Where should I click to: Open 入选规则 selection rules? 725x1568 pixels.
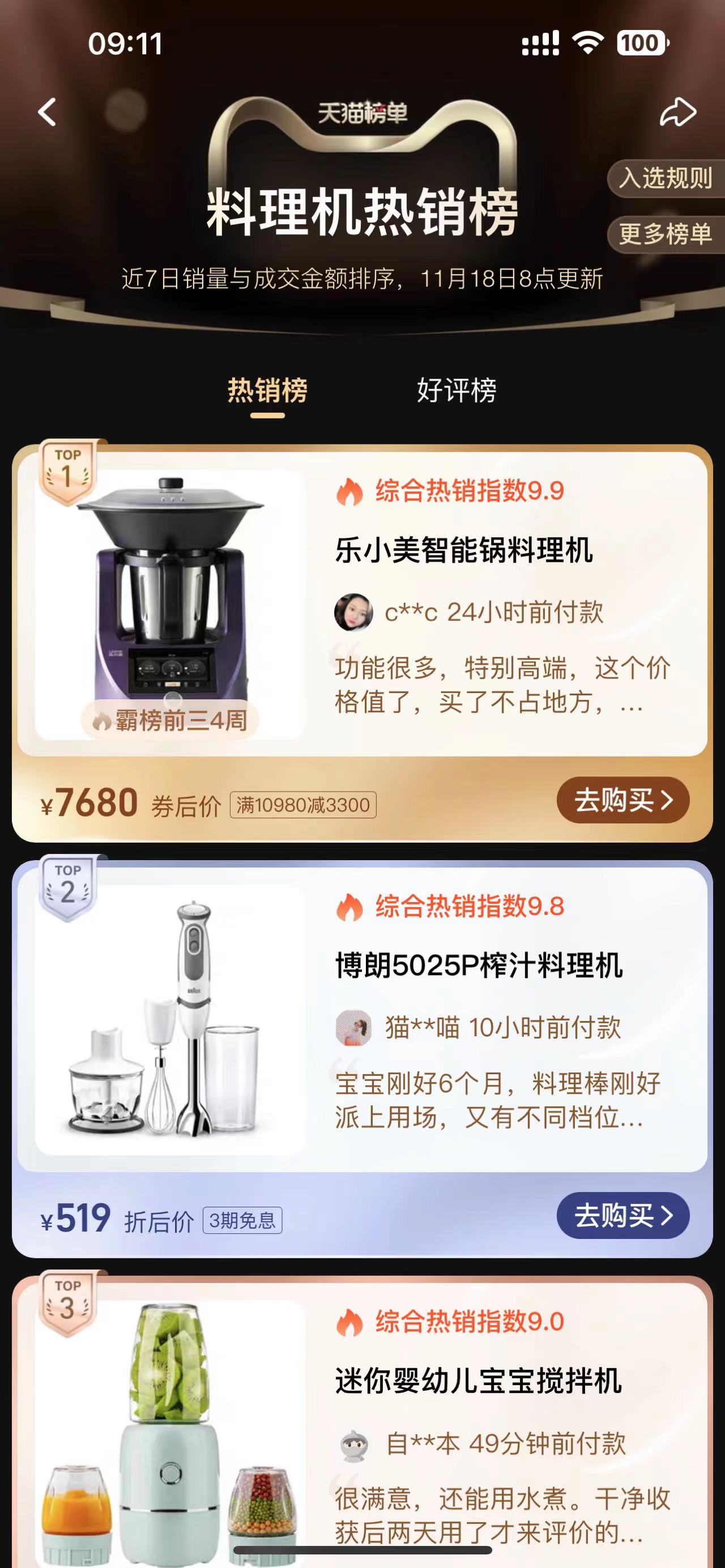pyautogui.click(x=666, y=178)
